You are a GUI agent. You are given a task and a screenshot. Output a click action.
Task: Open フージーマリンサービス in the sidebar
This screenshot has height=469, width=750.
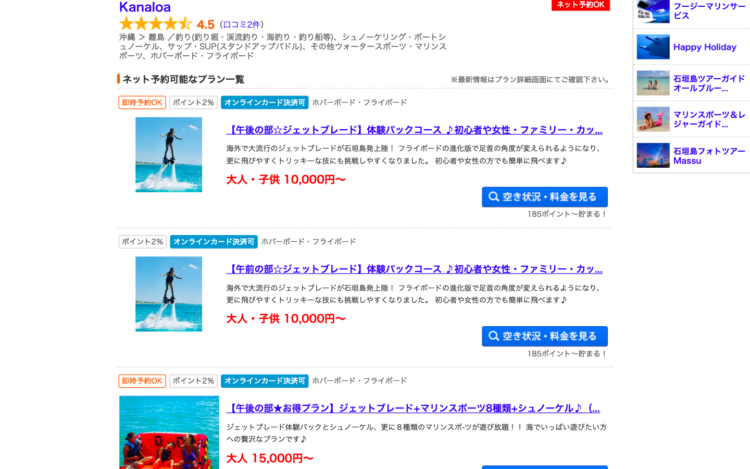708,11
